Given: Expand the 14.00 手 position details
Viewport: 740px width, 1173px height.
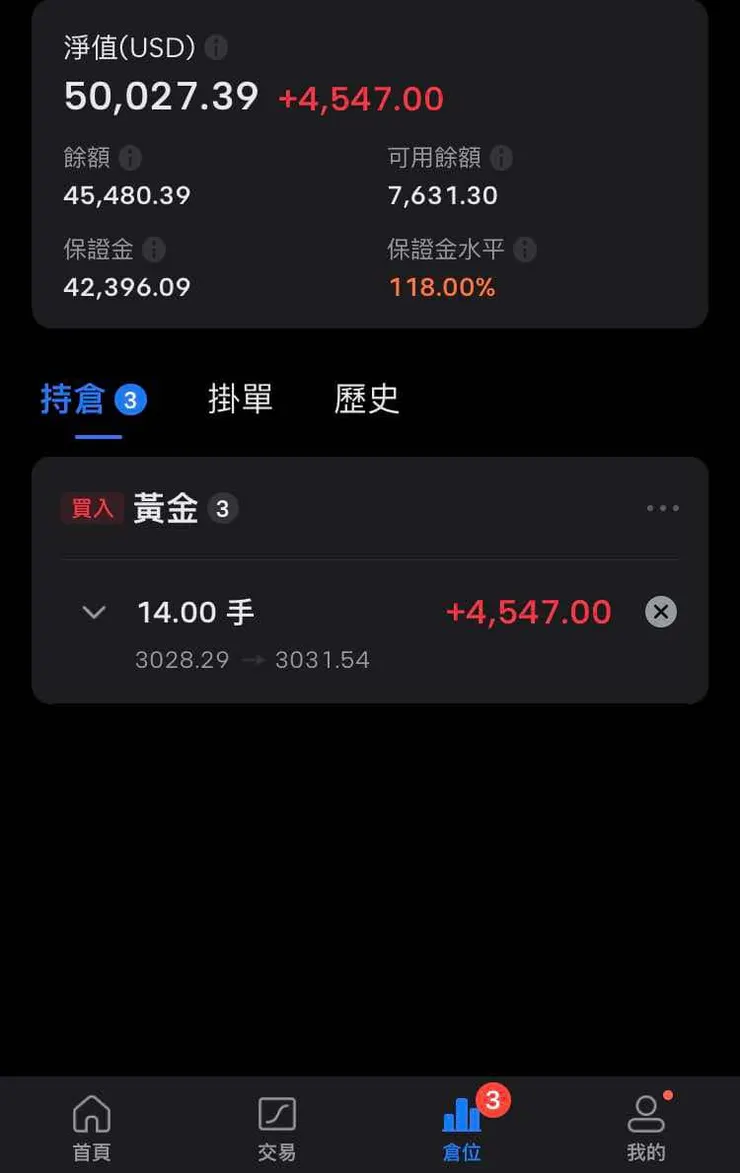Looking at the screenshot, I should [94, 611].
